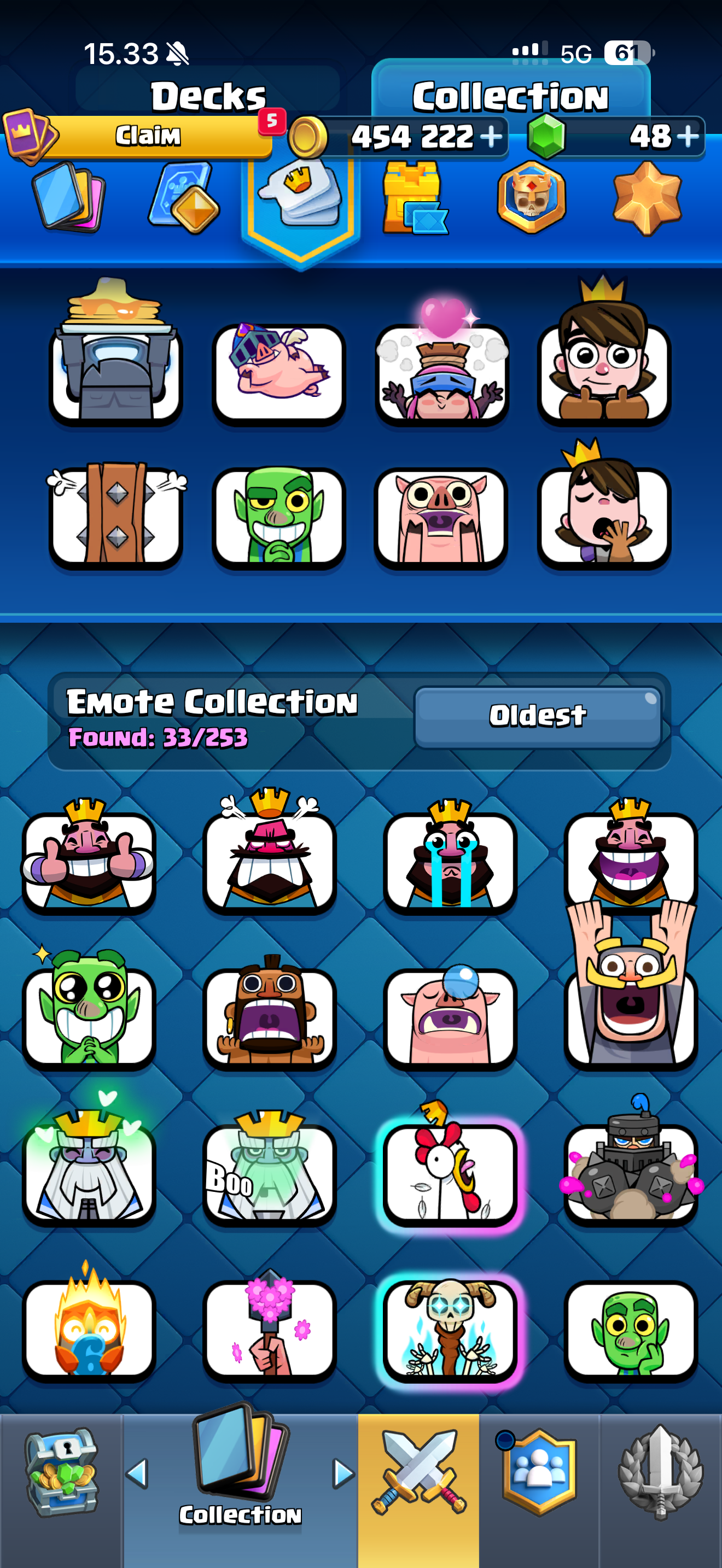Screen dimensions: 722x1568
Task: Open the tower skins sub-tab
Action: (415, 198)
